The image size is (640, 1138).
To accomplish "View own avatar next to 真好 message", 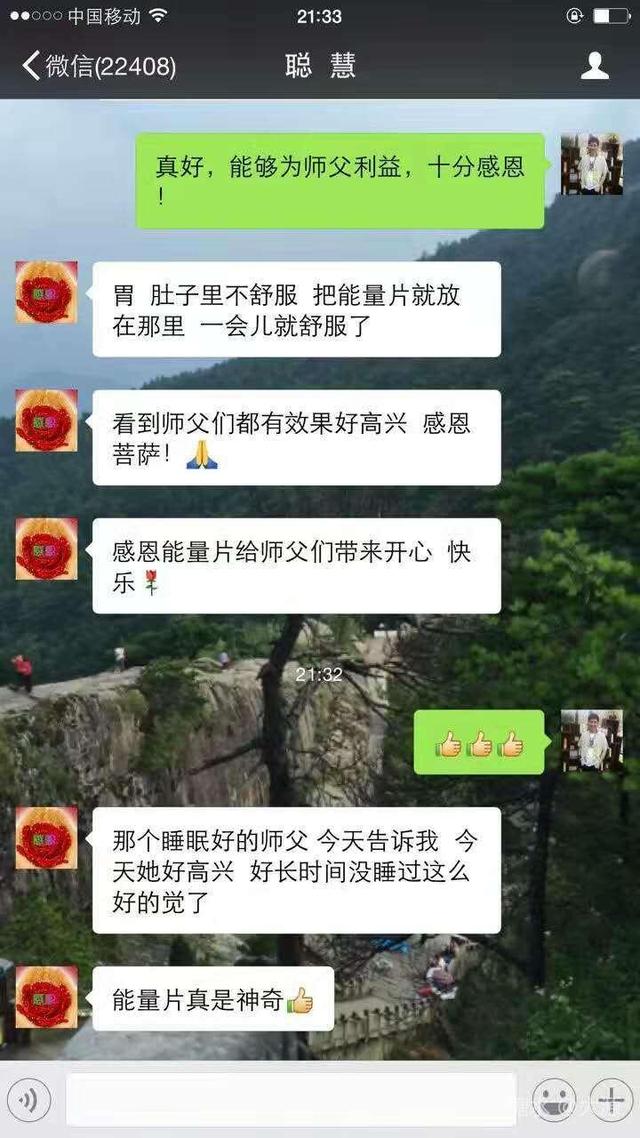I will click(x=591, y=164).
